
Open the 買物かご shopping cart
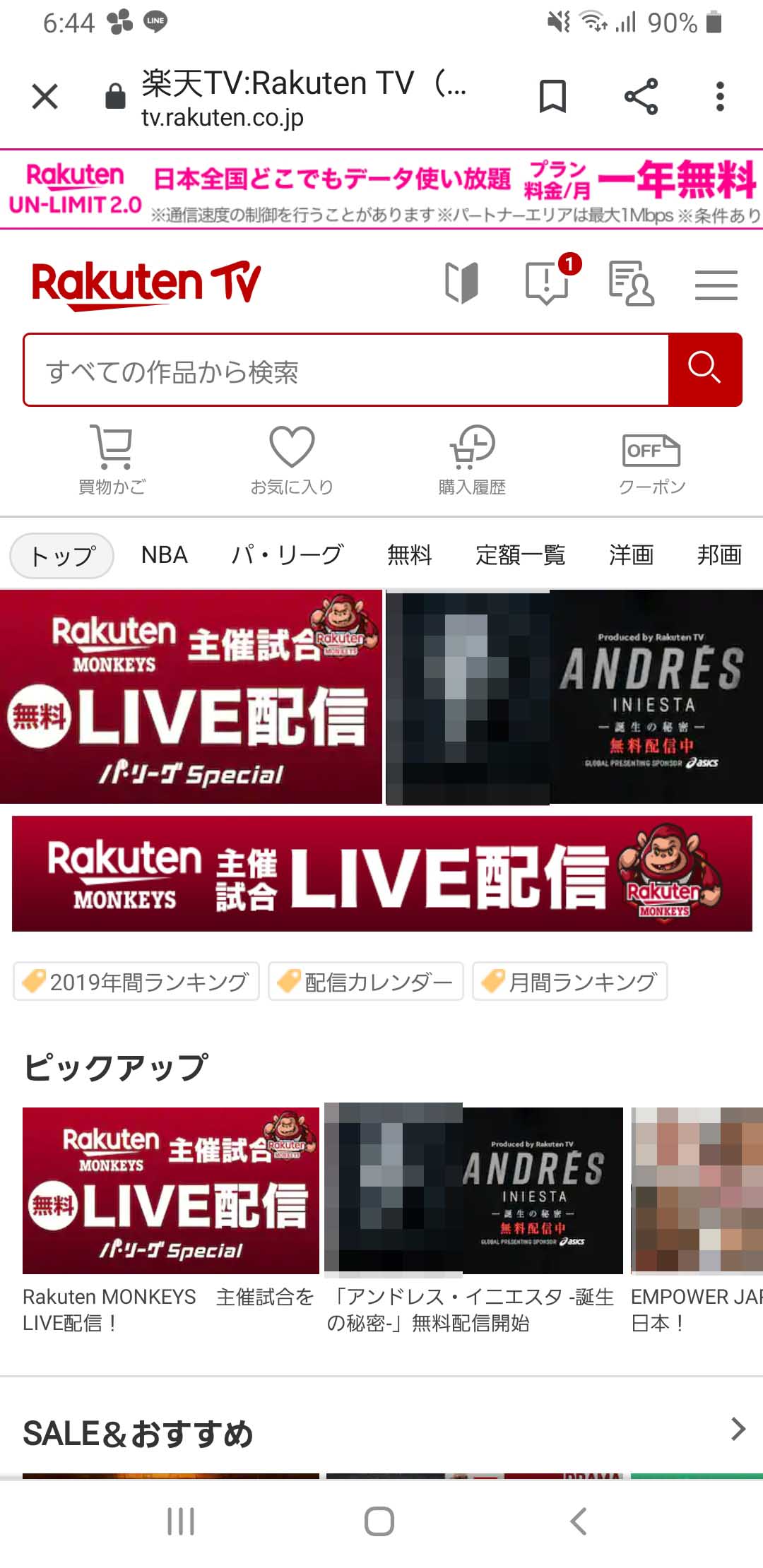coord(112,459)
